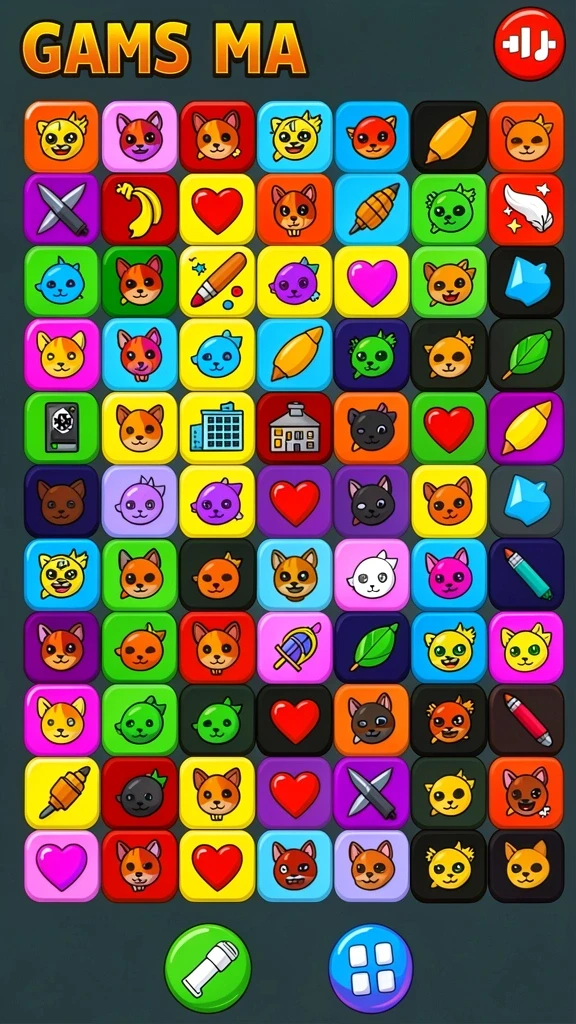Select the red marker tile
Viewport: 576px width, 1024px height.
click(x=526, y=720)
